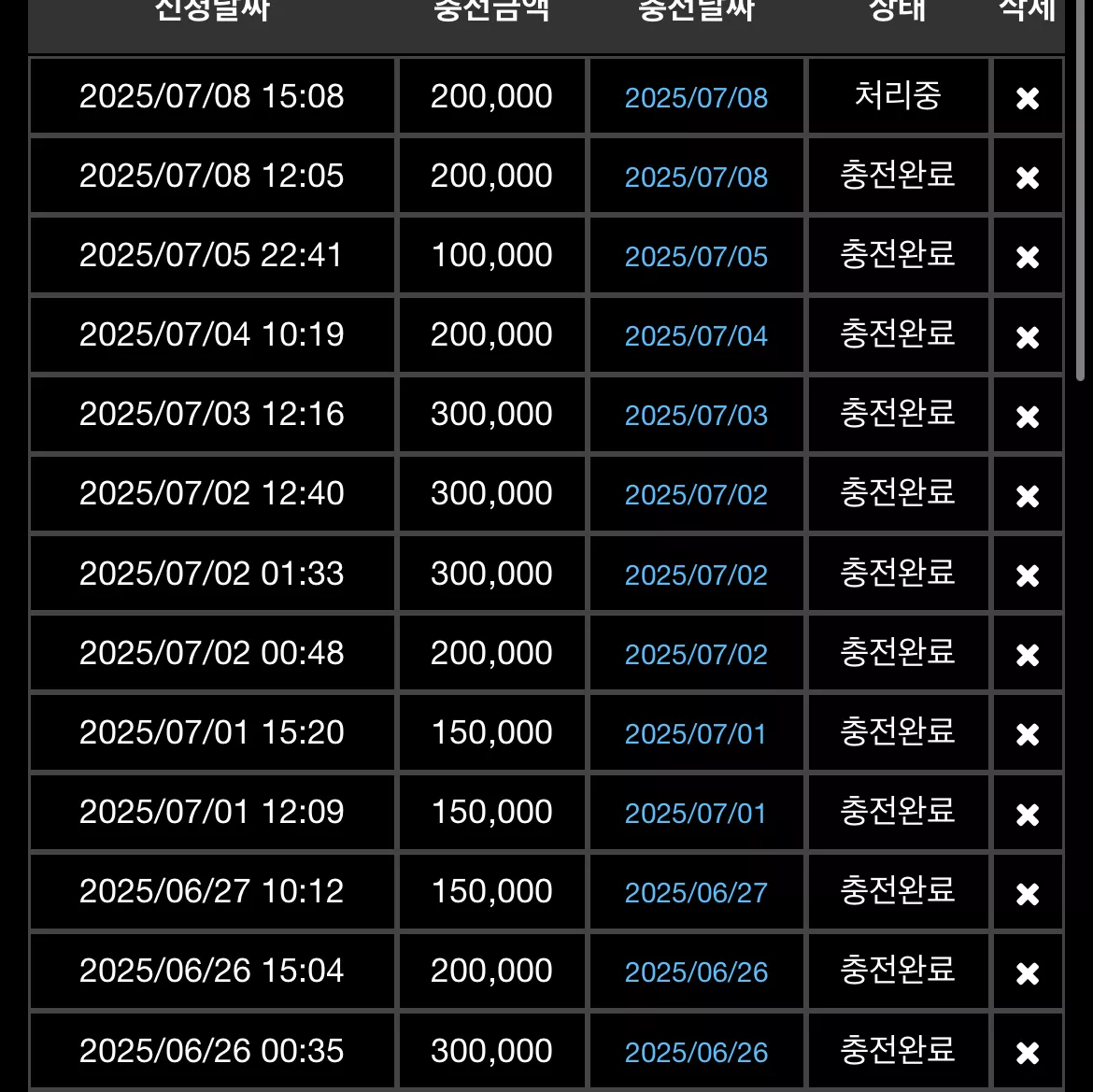The height and width of the screenshot is (1092, 1093).
Task: Delete the 2025/07/08 12:05 record
Action: click(1028, 177)
